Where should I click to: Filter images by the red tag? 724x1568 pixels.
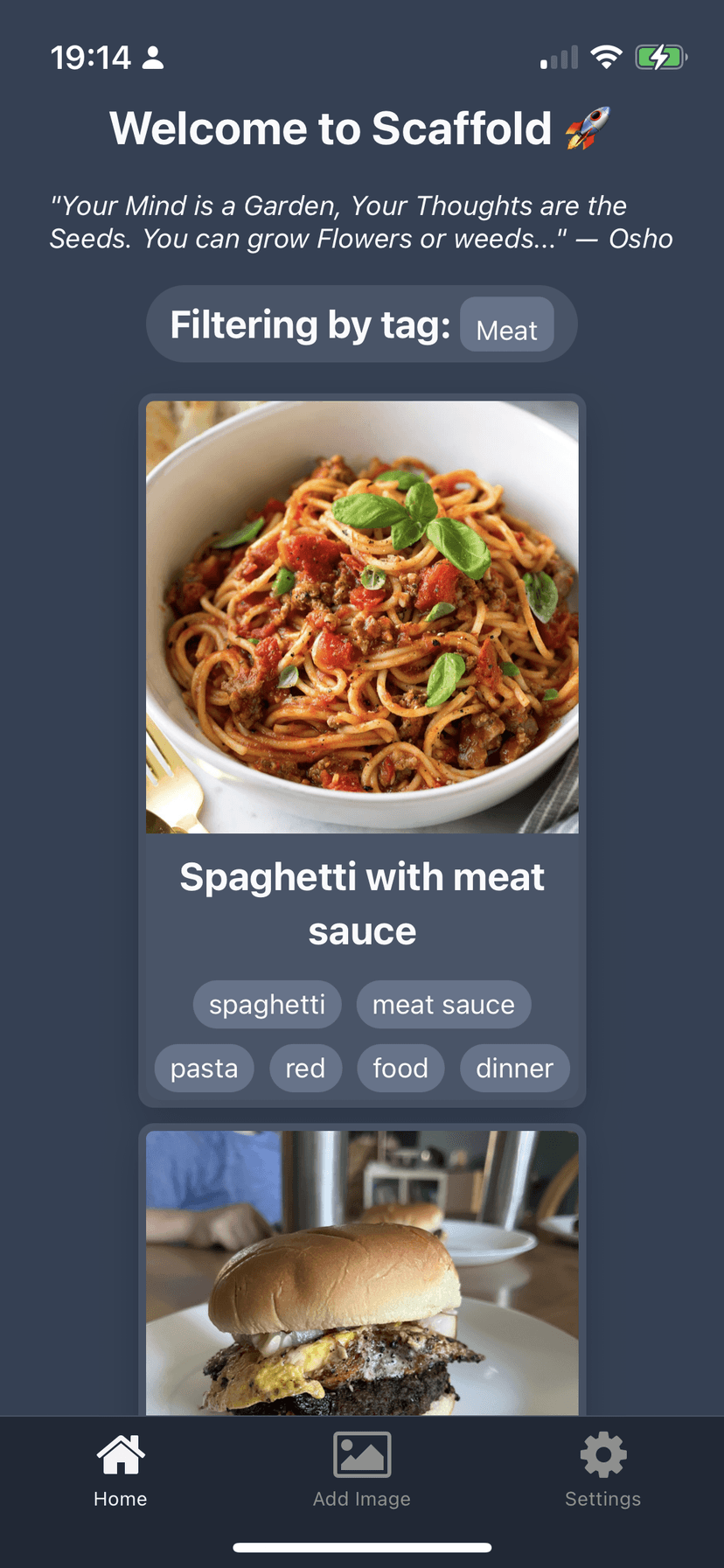(305, 1068)
